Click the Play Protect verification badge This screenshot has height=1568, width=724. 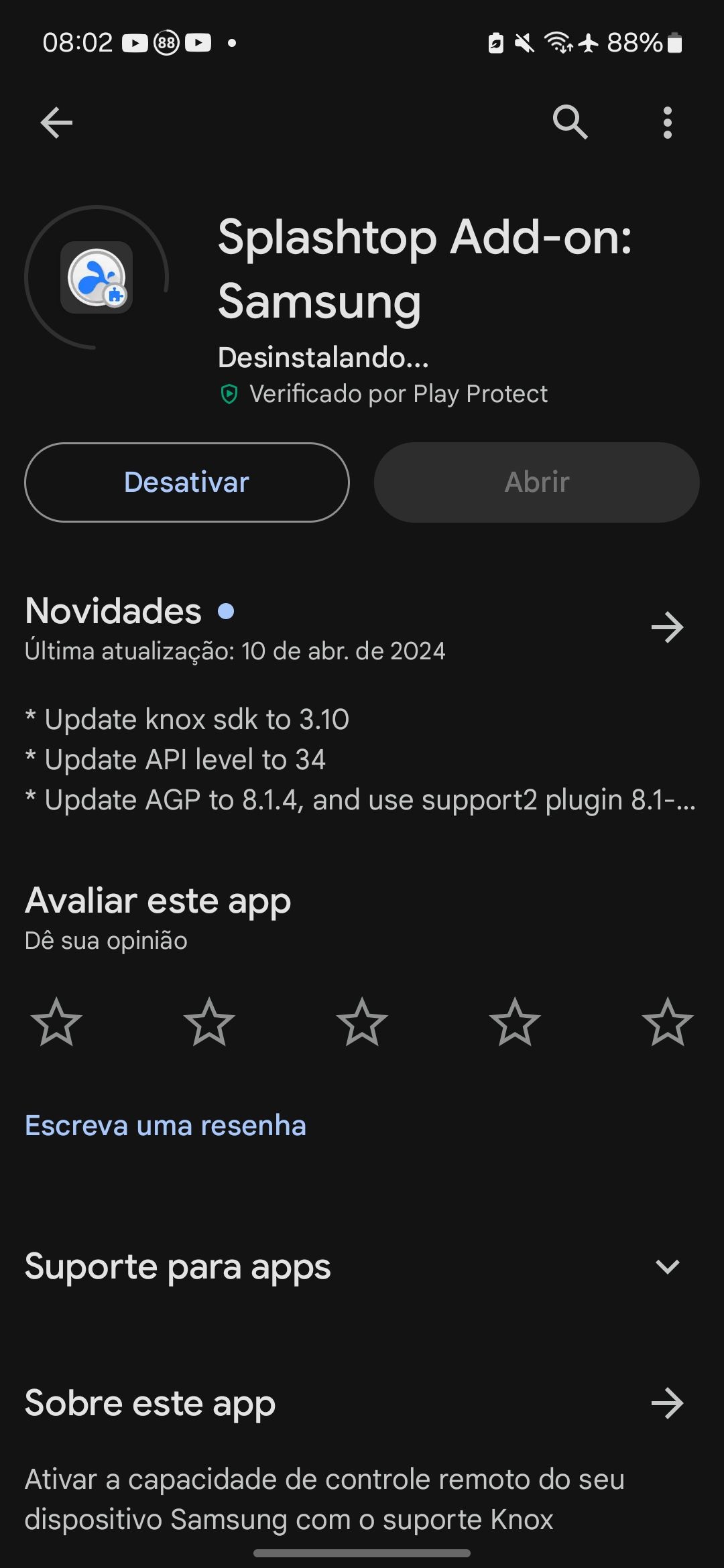pyautogui.click(x=229, y=393)
